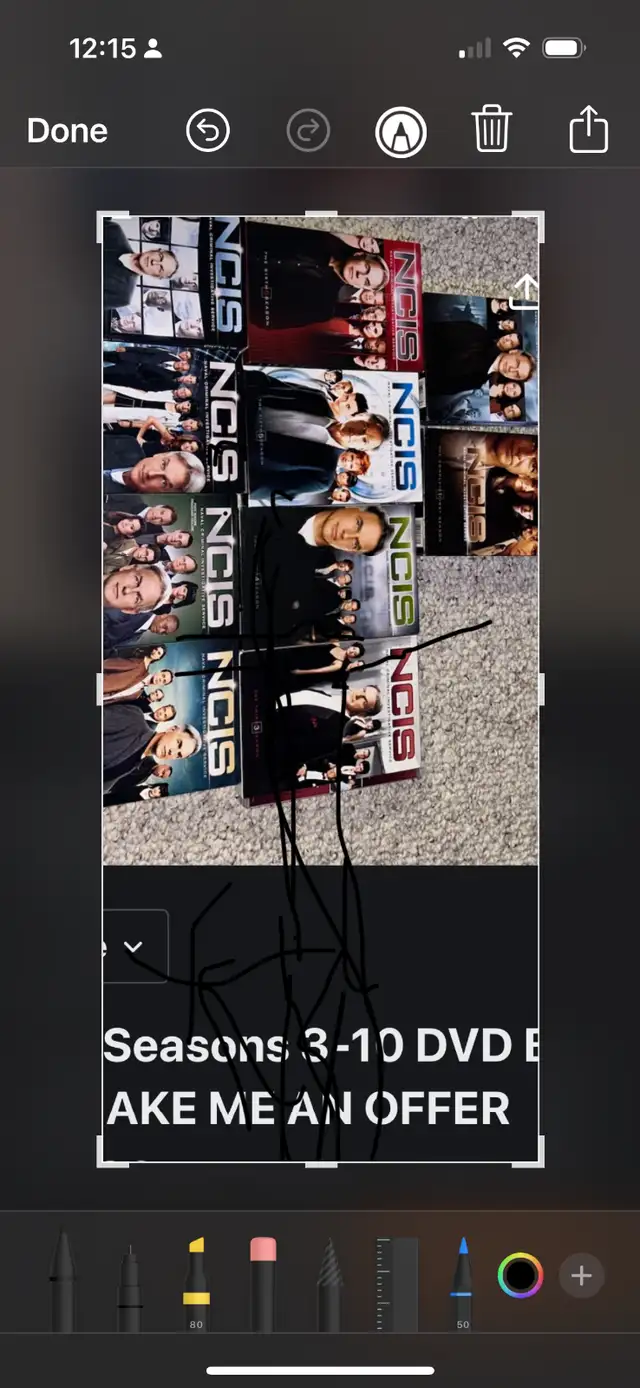The image size is (640, 1388).
Task: Choose the yellow highlighter tool
Action: [196, 1284]
